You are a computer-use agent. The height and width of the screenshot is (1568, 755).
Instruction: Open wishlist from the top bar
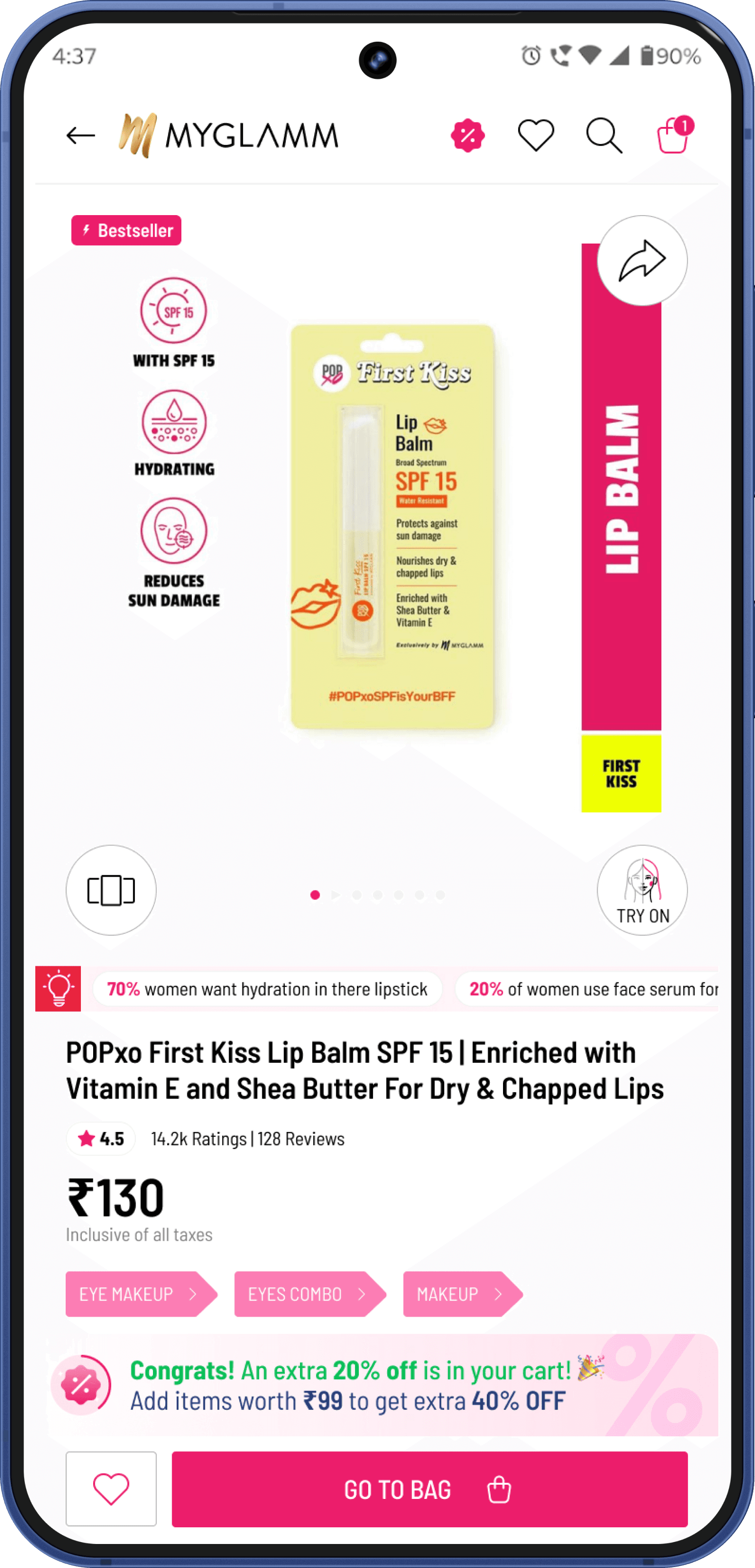click(x=536, y=135)
